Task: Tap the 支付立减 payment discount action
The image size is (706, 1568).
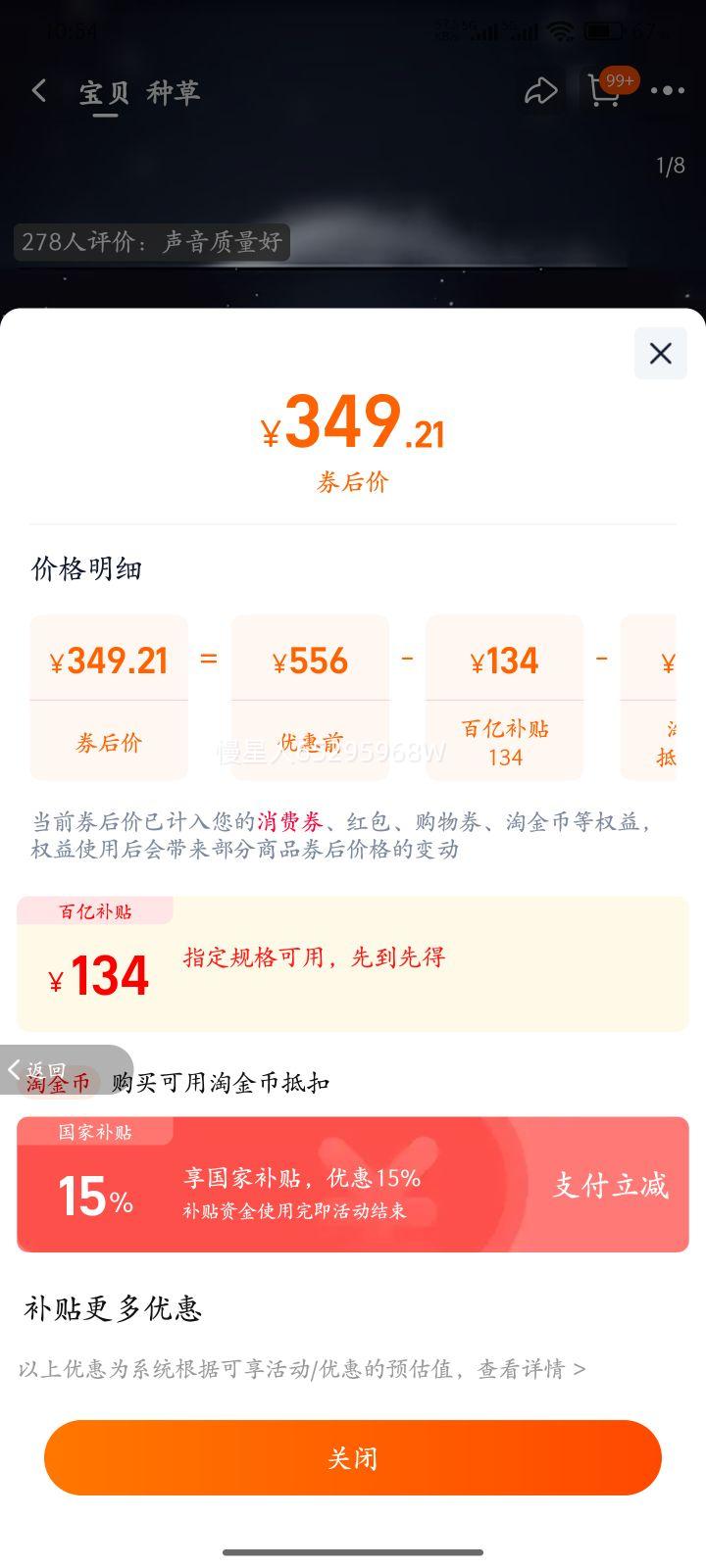Action: (x=610, y=1186)
